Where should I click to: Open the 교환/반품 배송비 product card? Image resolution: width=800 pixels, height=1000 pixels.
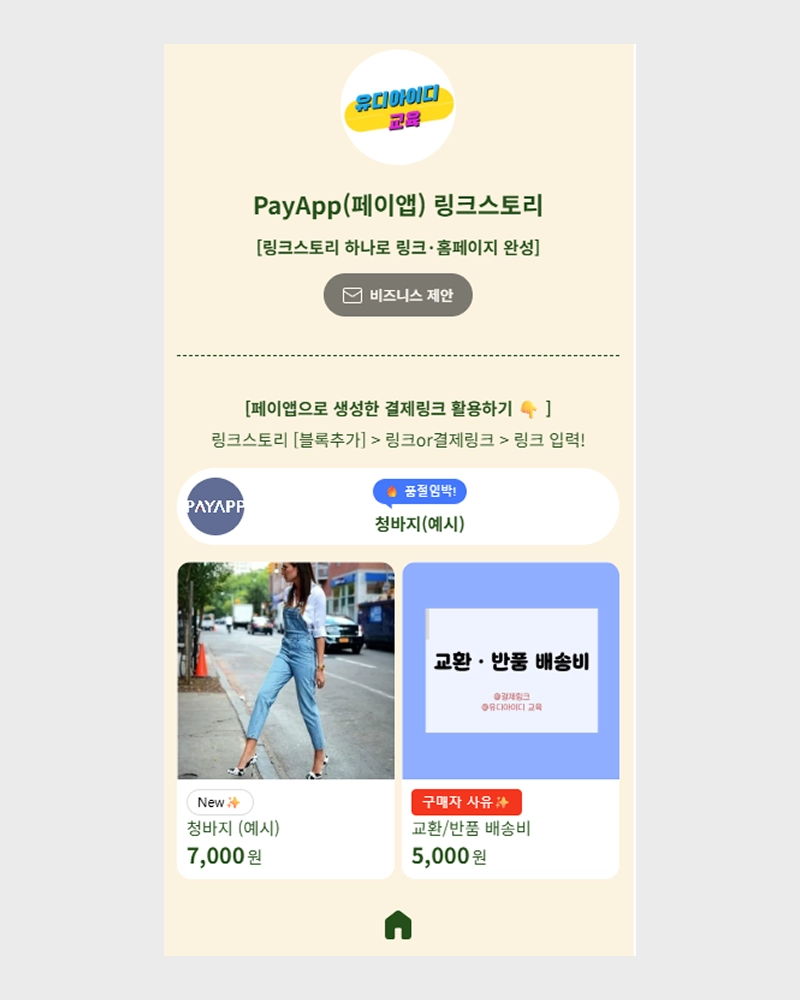pyautogui.click(x=510, y=720)
